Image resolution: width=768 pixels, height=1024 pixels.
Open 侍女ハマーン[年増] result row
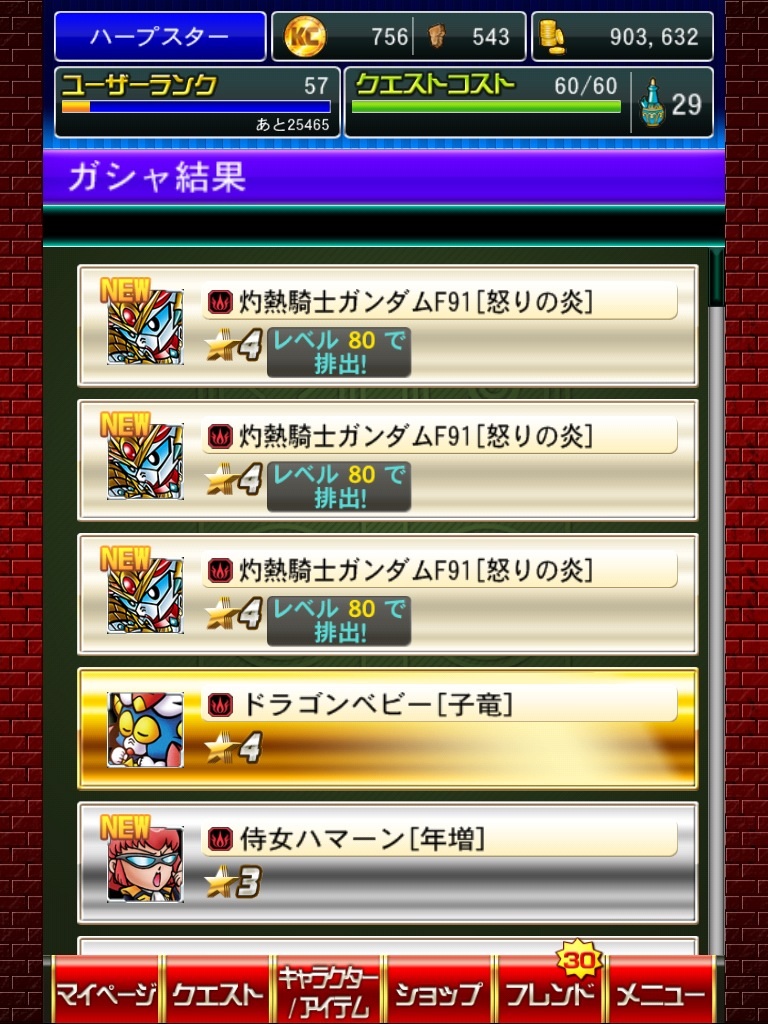pyautogui.click(x=387, y=863)
